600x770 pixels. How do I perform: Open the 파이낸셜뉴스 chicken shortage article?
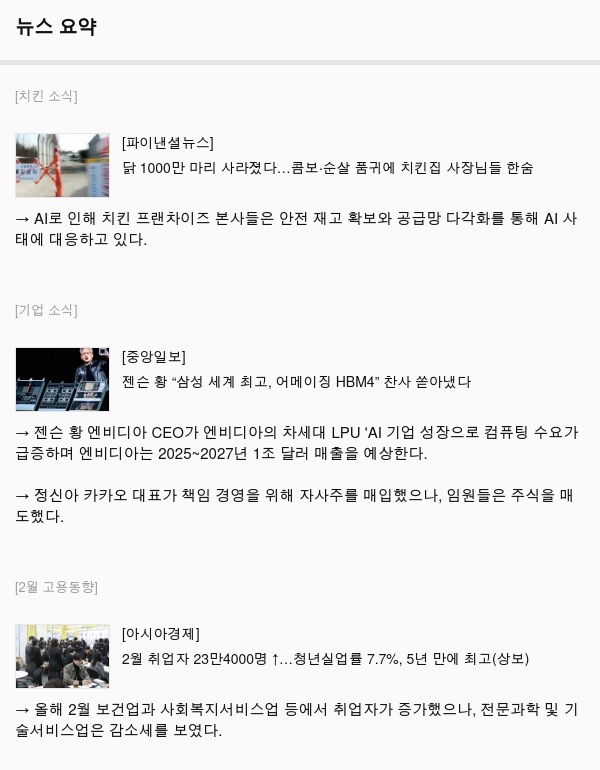pyautogui.click(x=327, y=168)
